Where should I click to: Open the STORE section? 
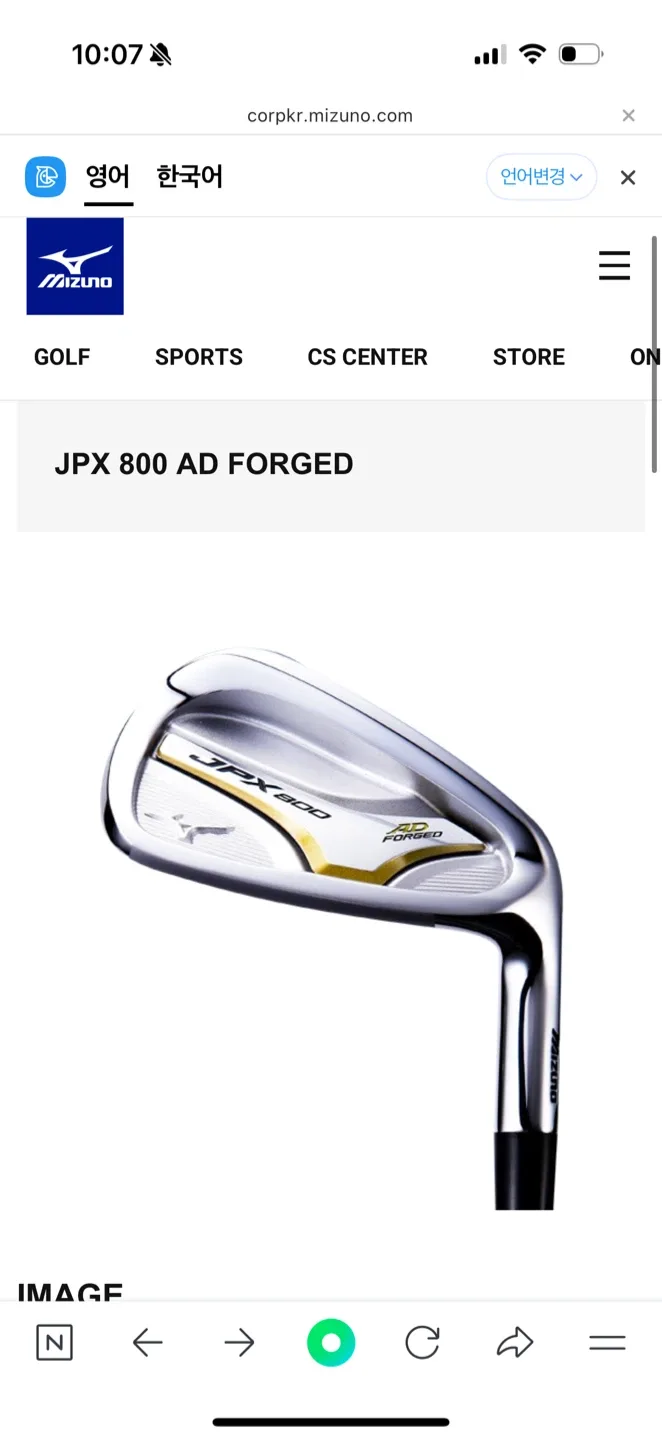point(528,357)
